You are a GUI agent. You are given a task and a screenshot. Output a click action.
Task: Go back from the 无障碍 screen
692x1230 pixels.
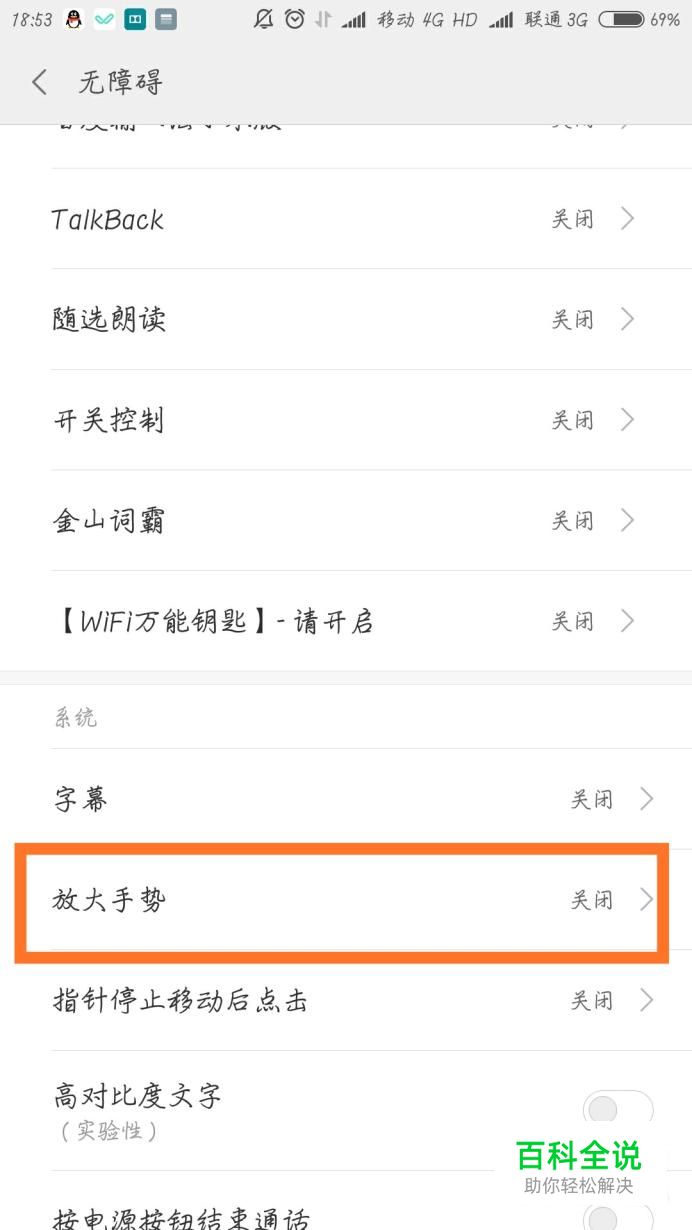tap(39, 82)
